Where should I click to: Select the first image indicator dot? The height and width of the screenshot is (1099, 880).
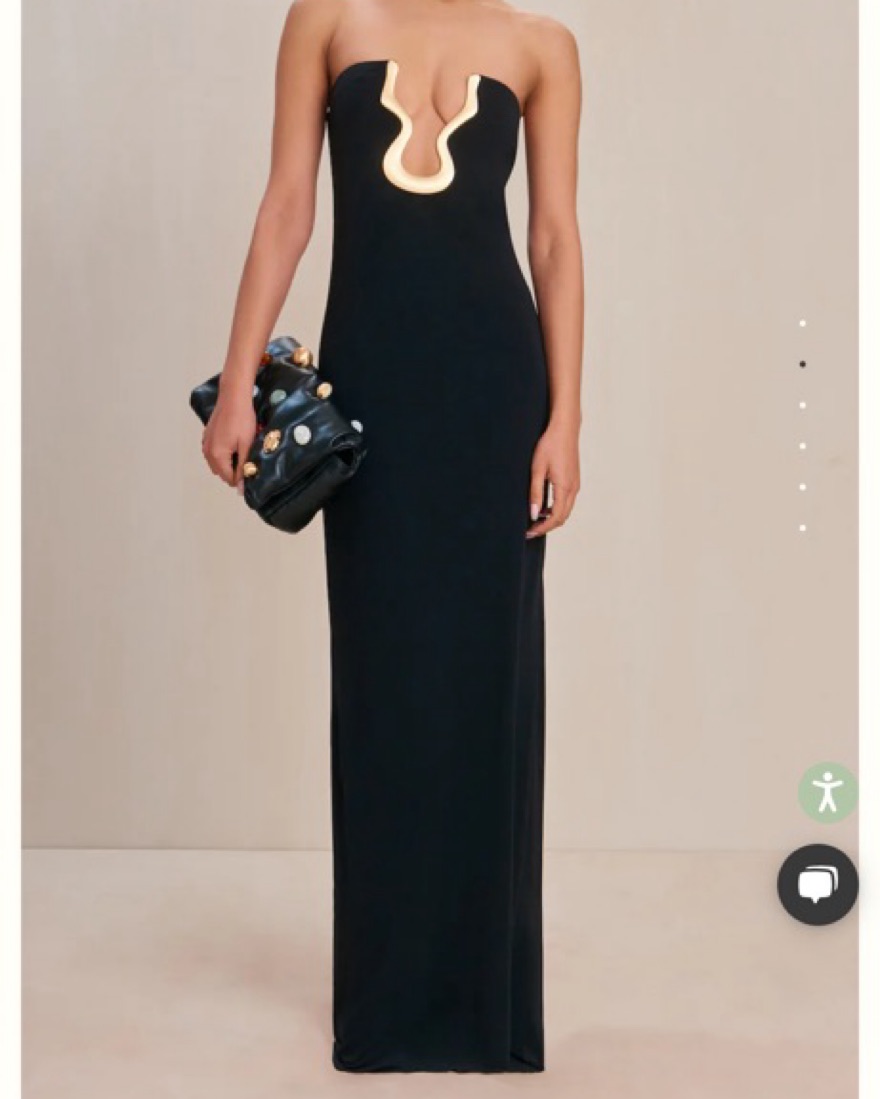click(802, 324)
